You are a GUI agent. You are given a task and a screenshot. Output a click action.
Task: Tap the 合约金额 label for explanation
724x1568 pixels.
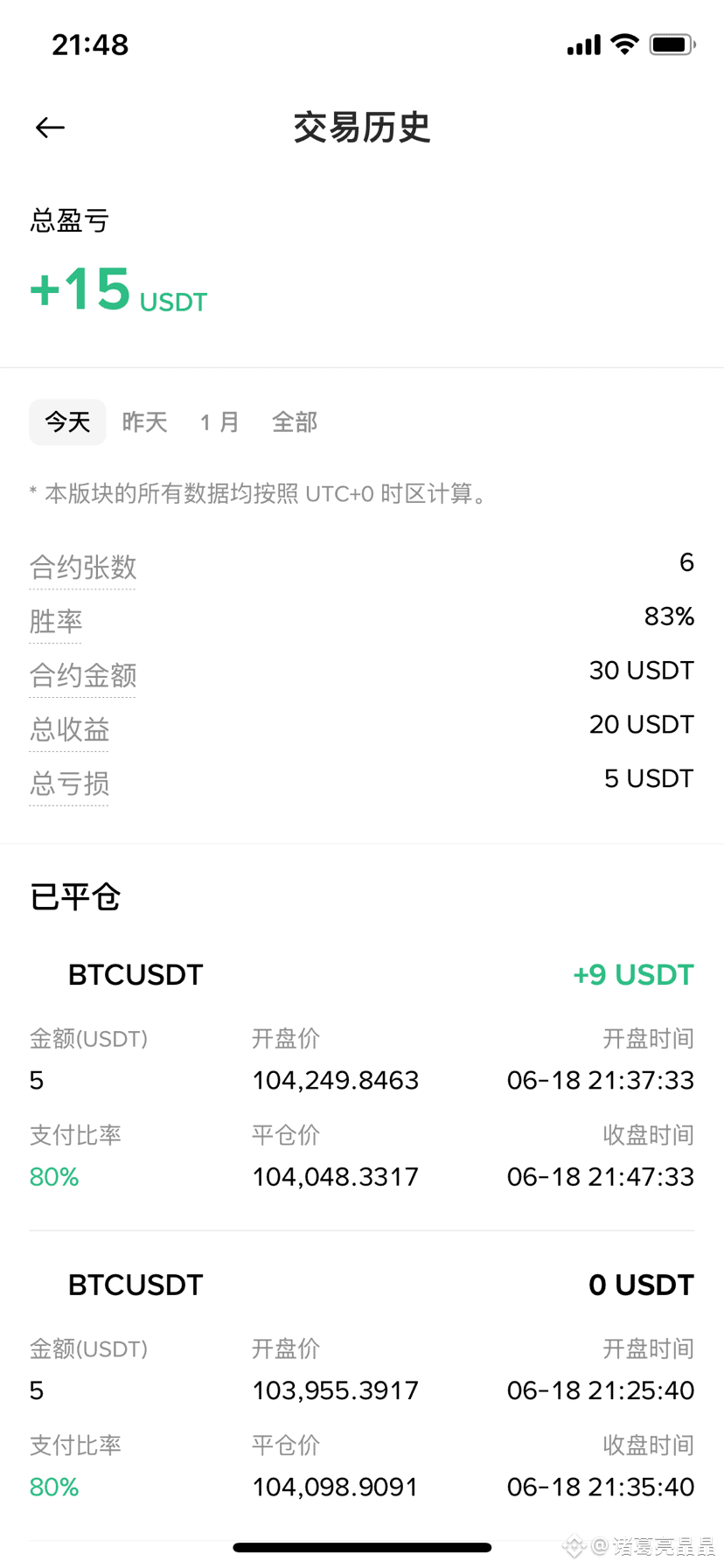(83, 675)
